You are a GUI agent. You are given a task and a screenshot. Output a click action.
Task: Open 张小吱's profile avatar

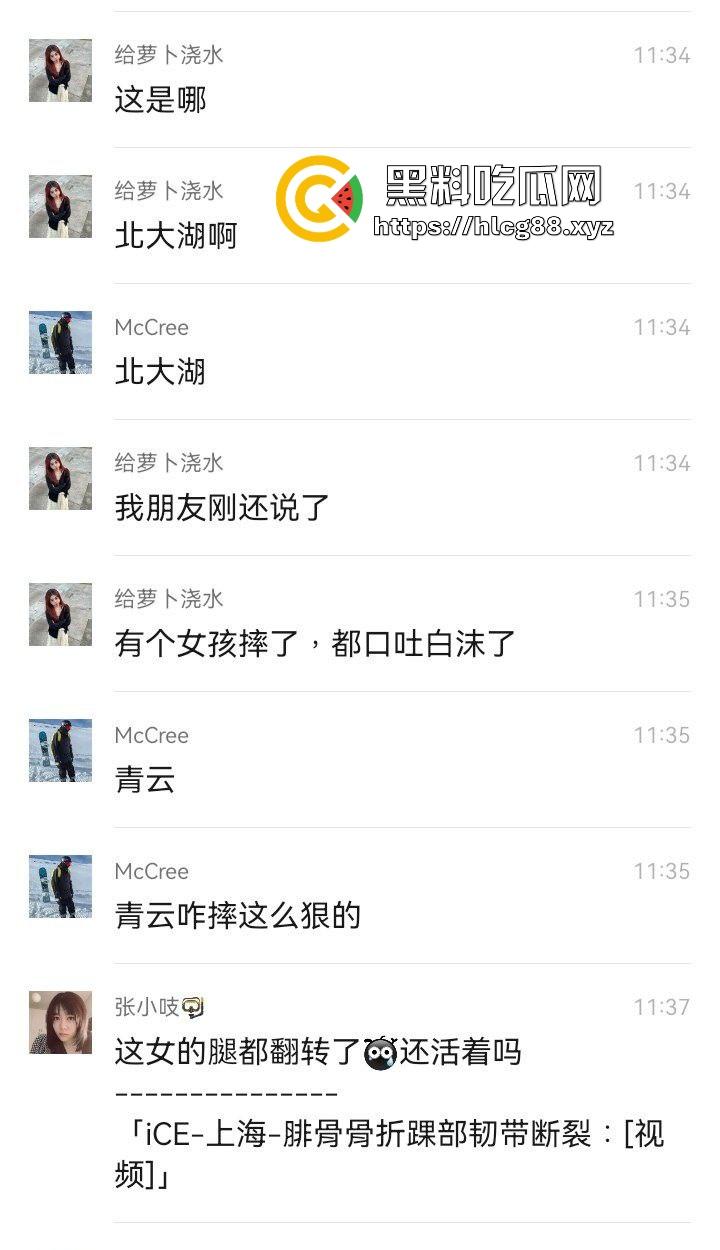[x=60, y=1022]
